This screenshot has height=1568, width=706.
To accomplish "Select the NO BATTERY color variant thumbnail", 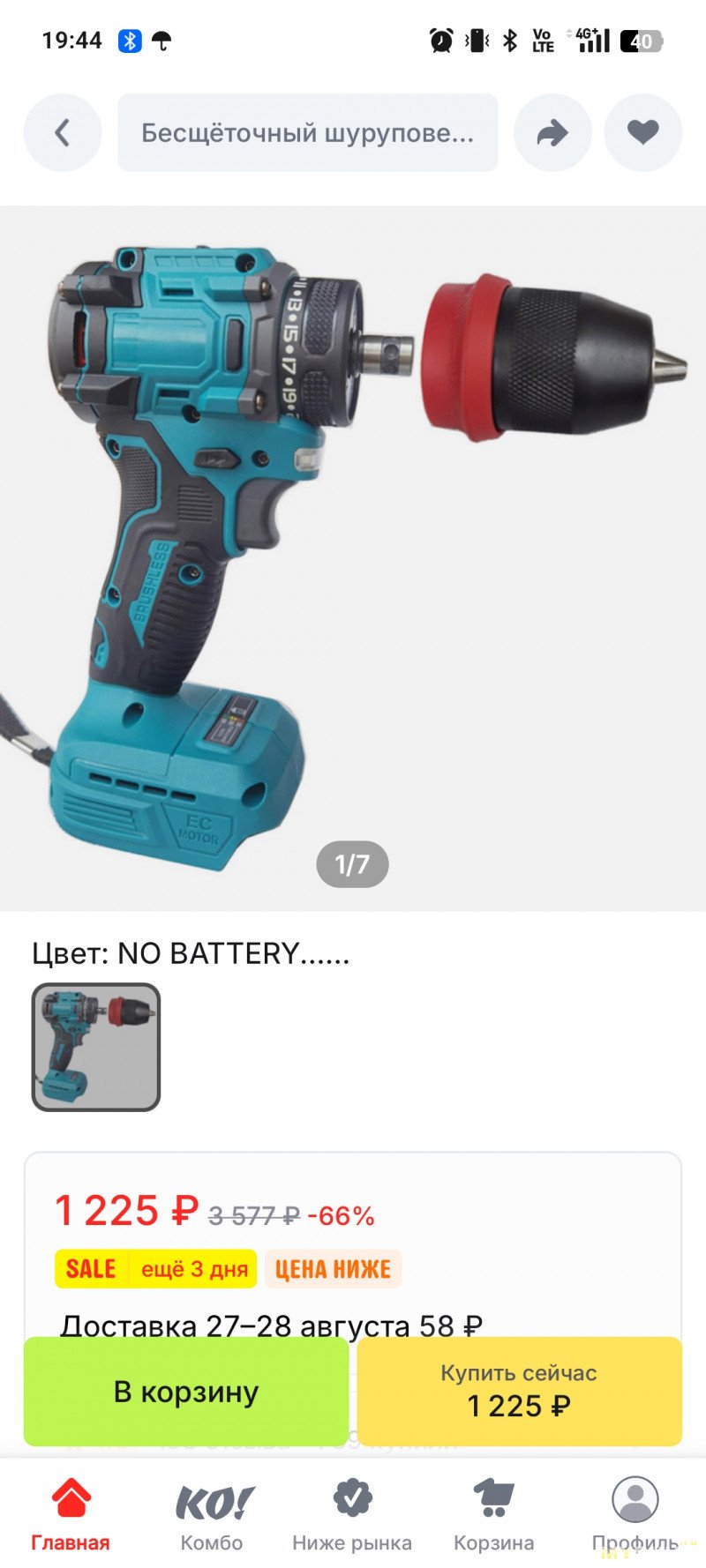I will pos(96,1047).
